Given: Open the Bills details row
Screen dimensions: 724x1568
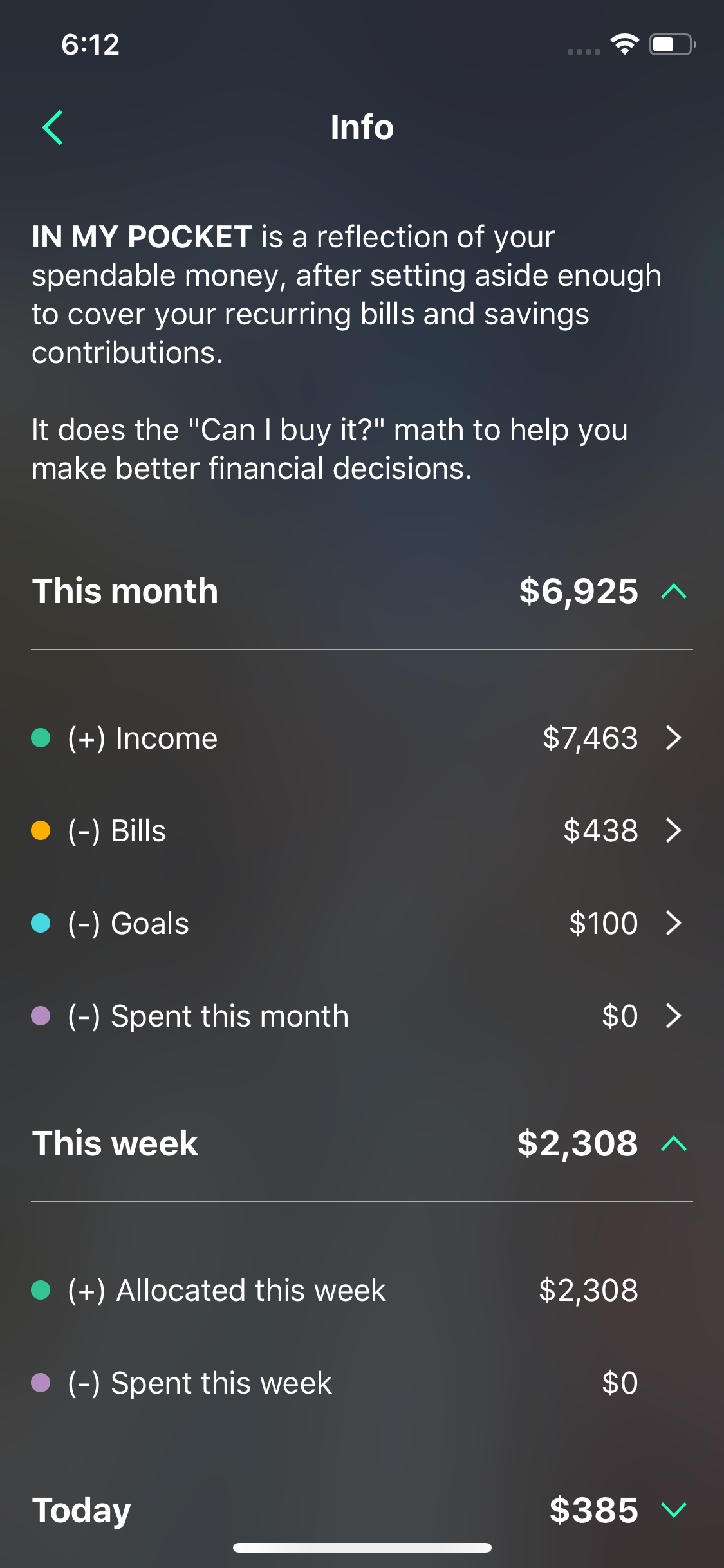Looking at the screenshot, I should point(362,830).
